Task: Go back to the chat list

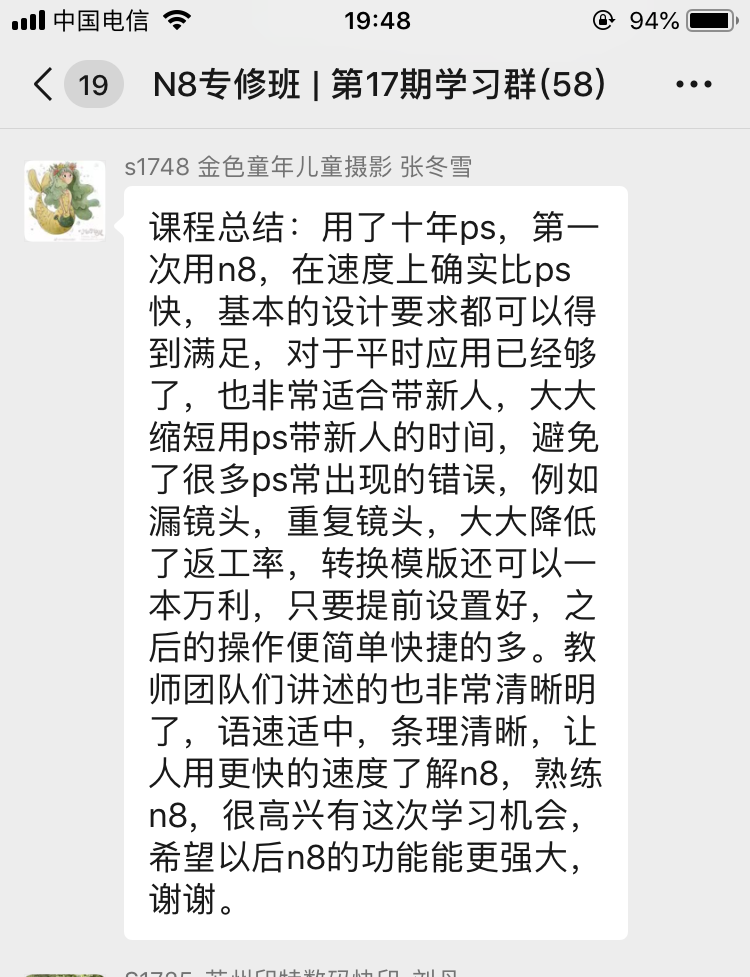Action: pos(44,84)
